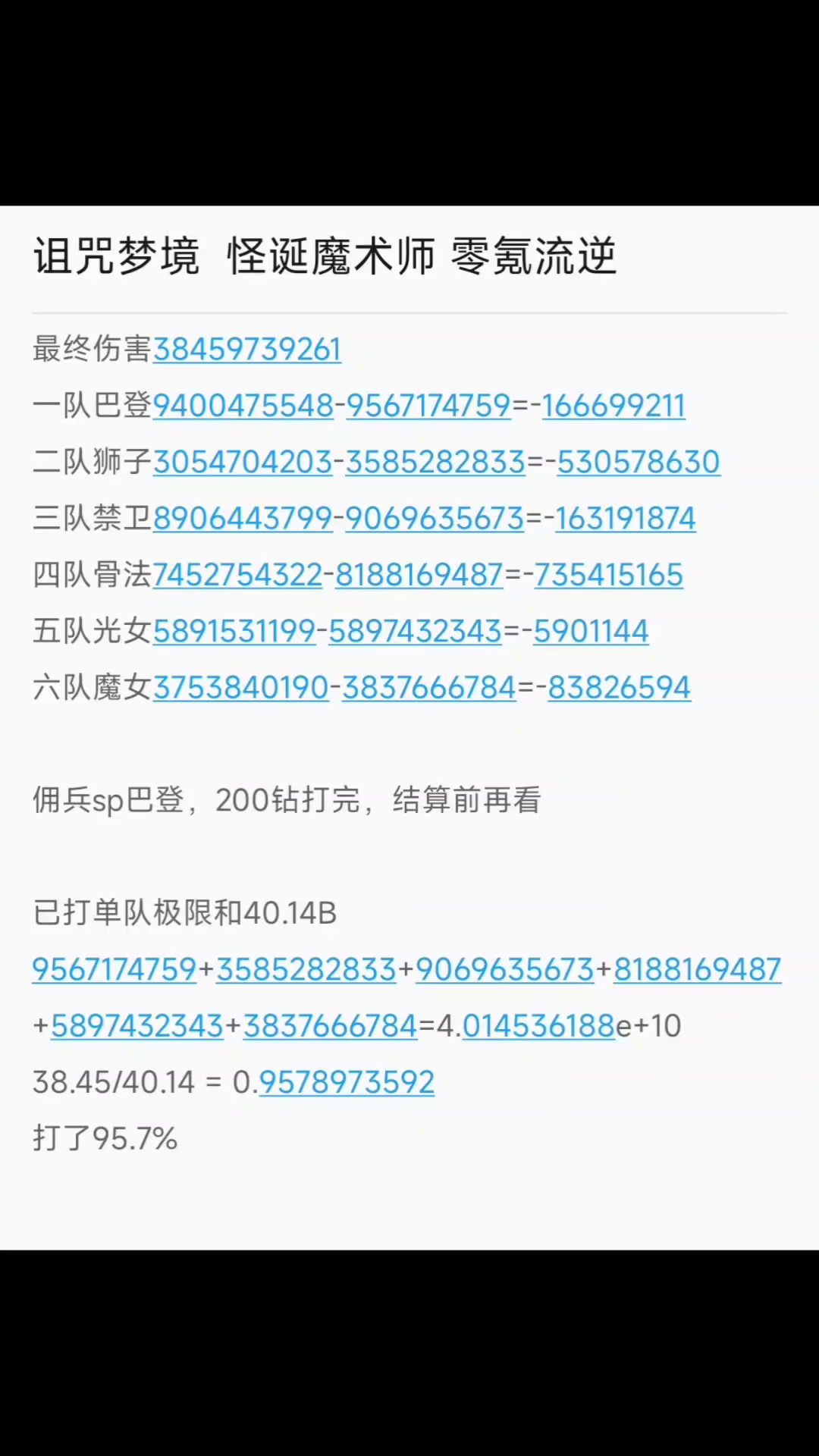
Task: Open the linked number 9400475548
Action: click(x=243, y=406)
